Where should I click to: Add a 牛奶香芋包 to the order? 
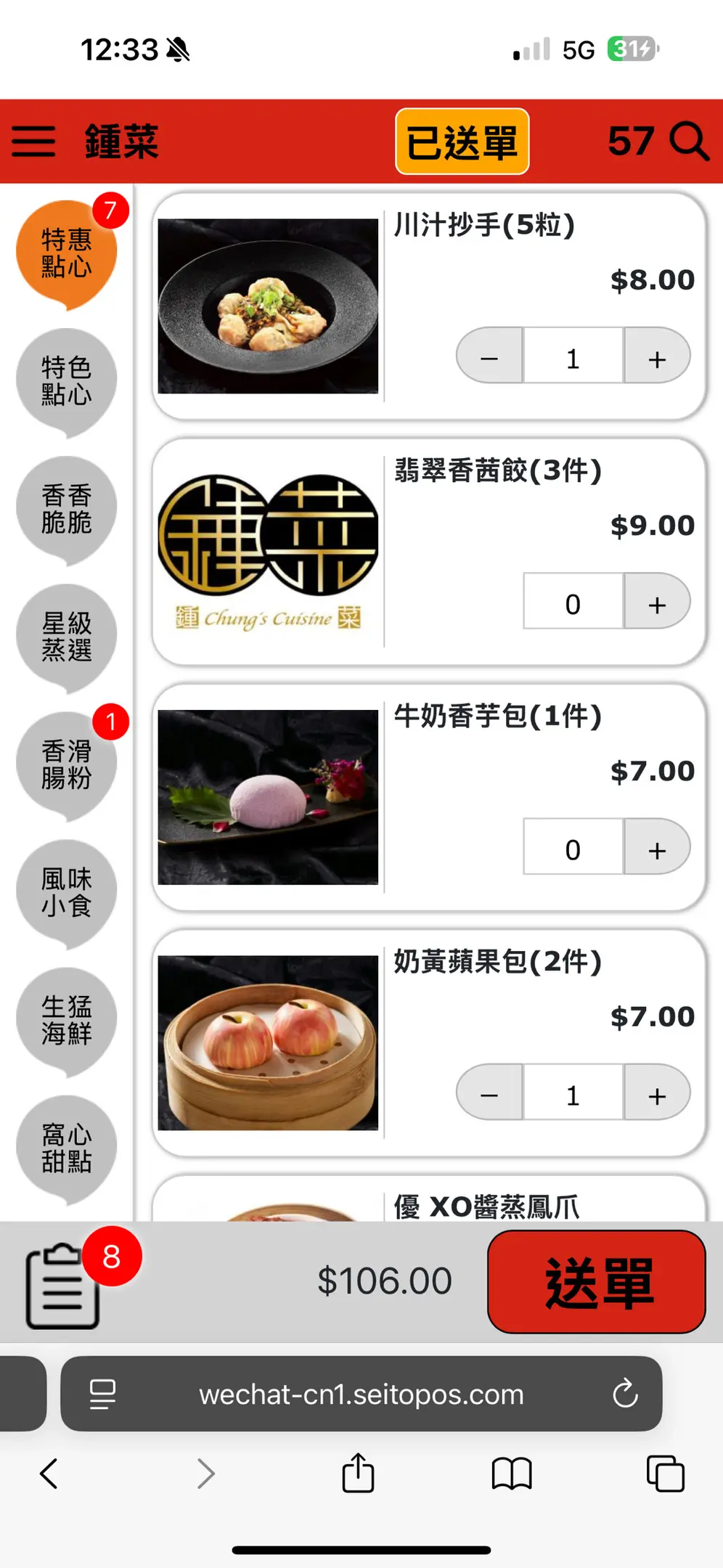click(656, 849)
